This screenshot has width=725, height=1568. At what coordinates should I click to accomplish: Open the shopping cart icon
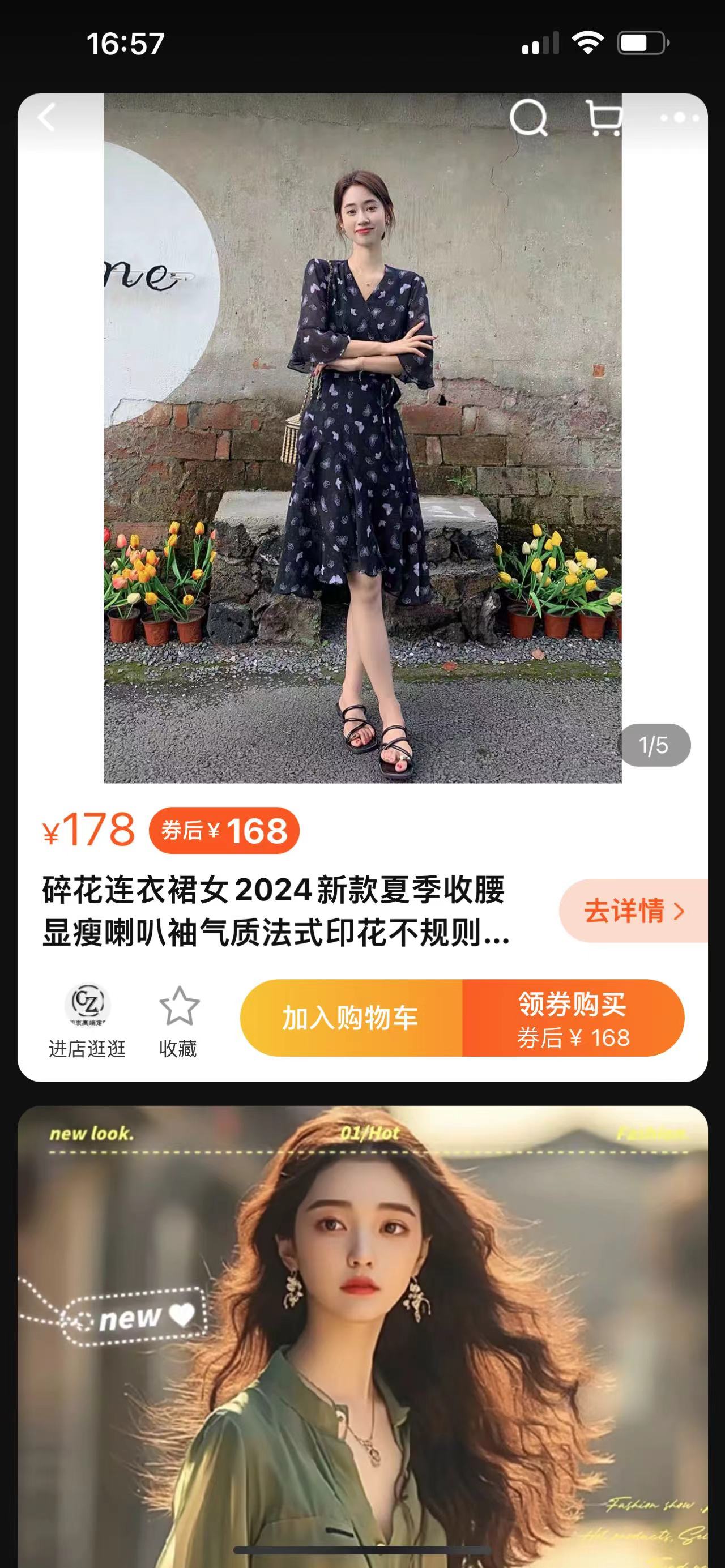(x=603, y=117)
